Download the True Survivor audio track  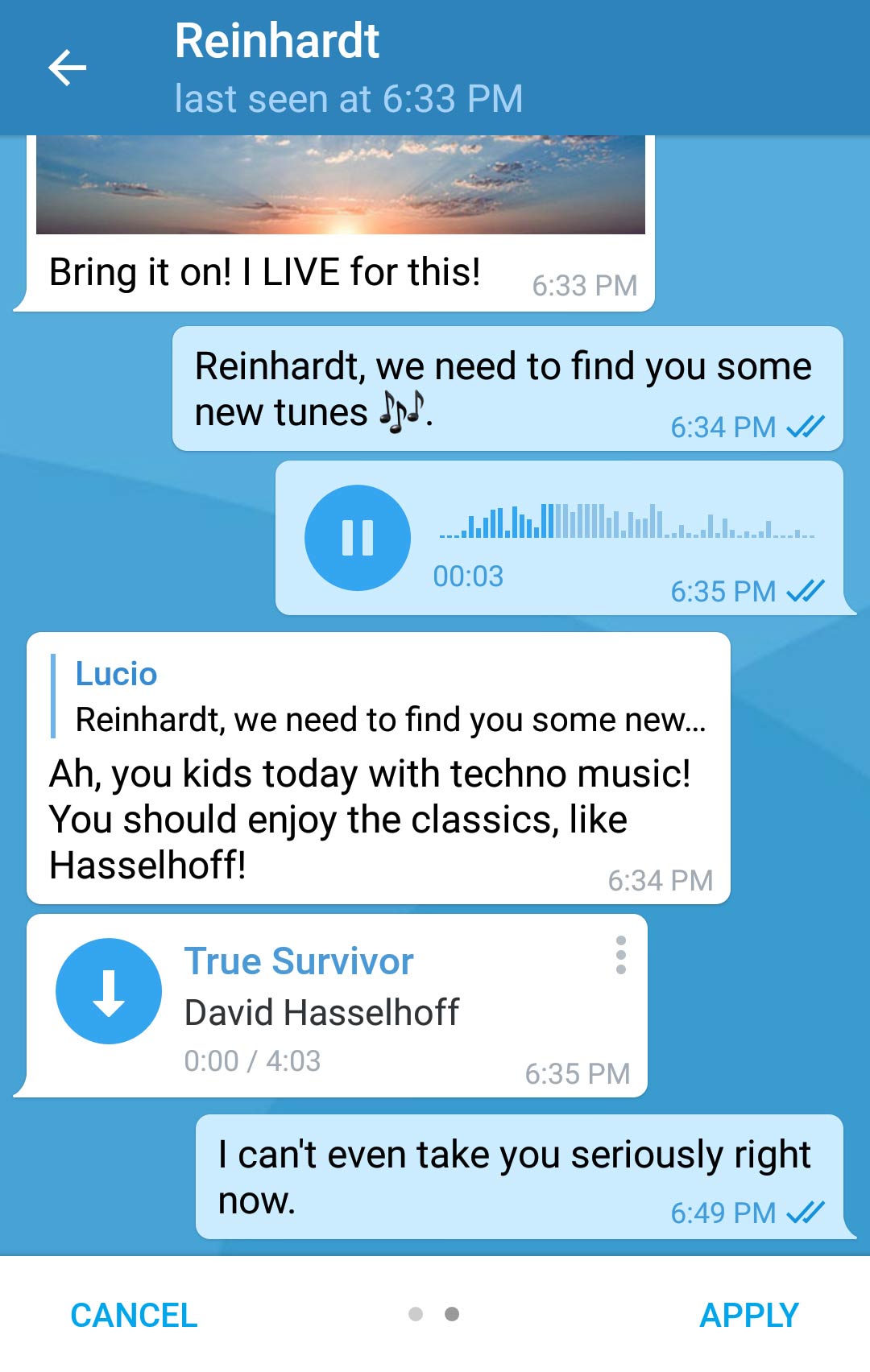point(109,991)
